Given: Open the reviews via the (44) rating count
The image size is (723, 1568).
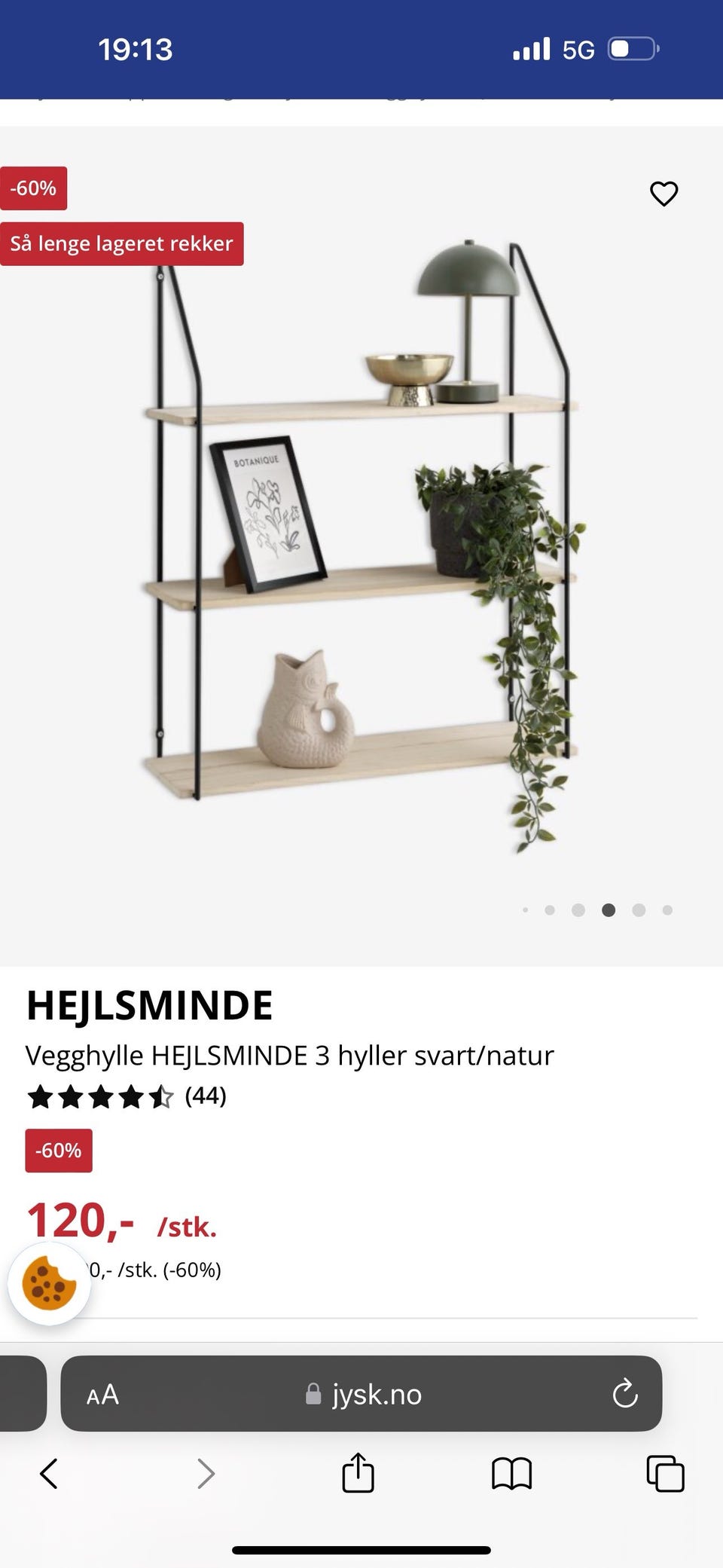Looking at the screenshot, I should [206, 1097].
